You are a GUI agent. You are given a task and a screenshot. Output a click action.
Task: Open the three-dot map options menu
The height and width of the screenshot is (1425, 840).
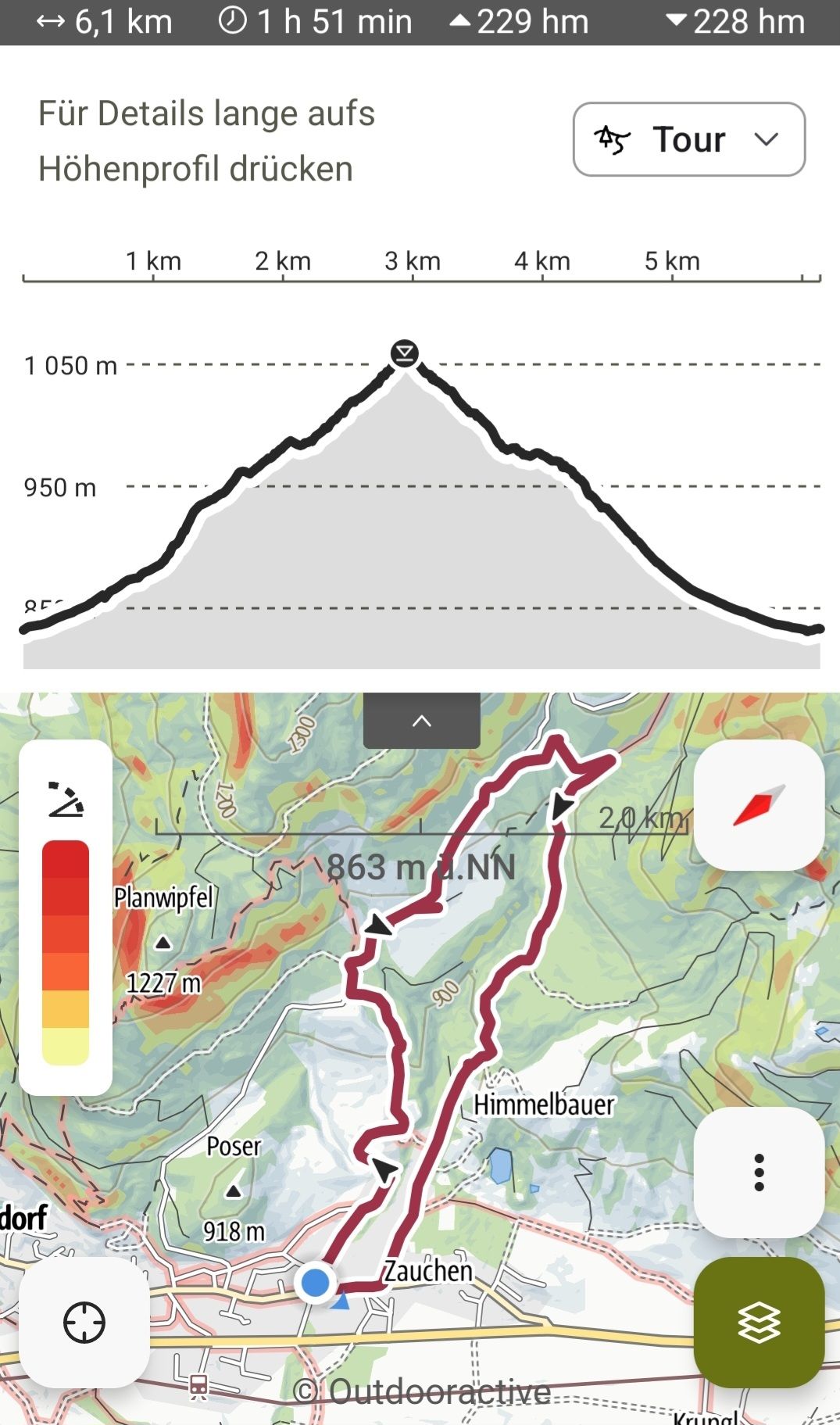[758, 1172]
